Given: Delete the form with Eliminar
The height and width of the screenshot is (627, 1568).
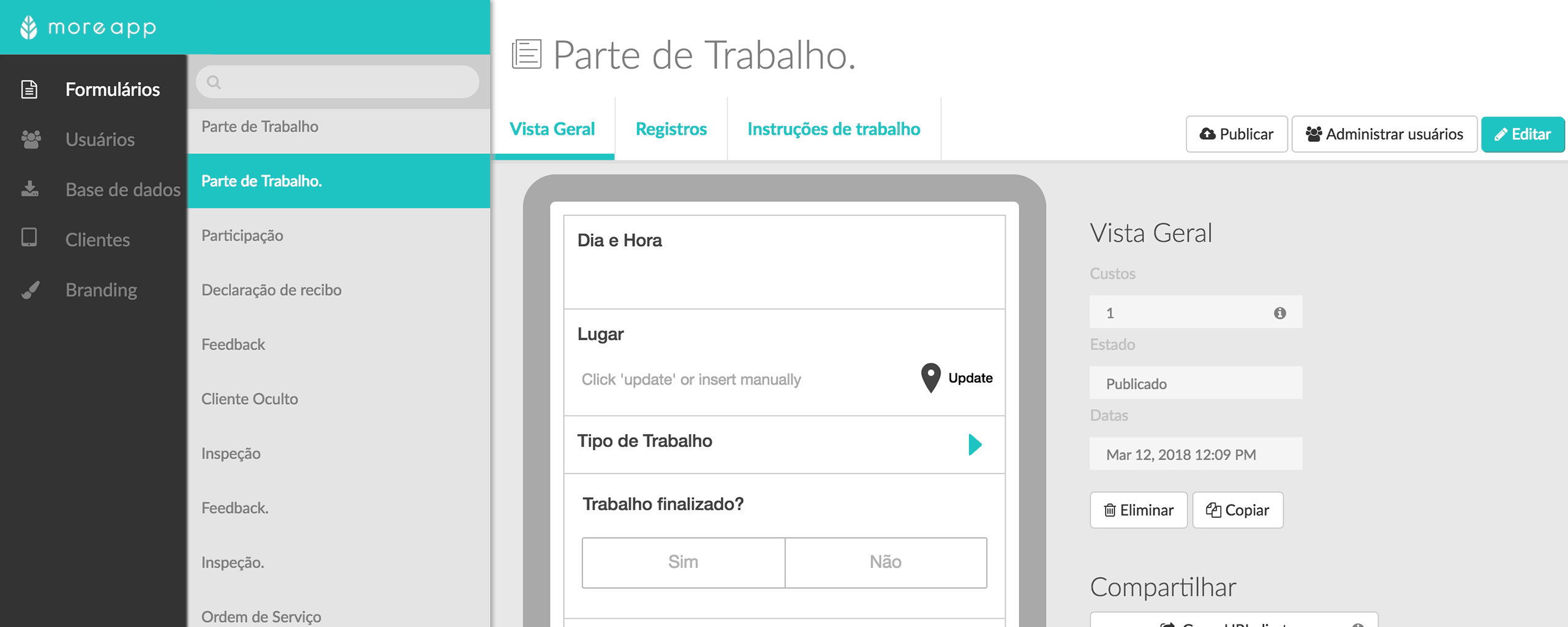Looking at the screenshot, I should tap(1138, 510).
